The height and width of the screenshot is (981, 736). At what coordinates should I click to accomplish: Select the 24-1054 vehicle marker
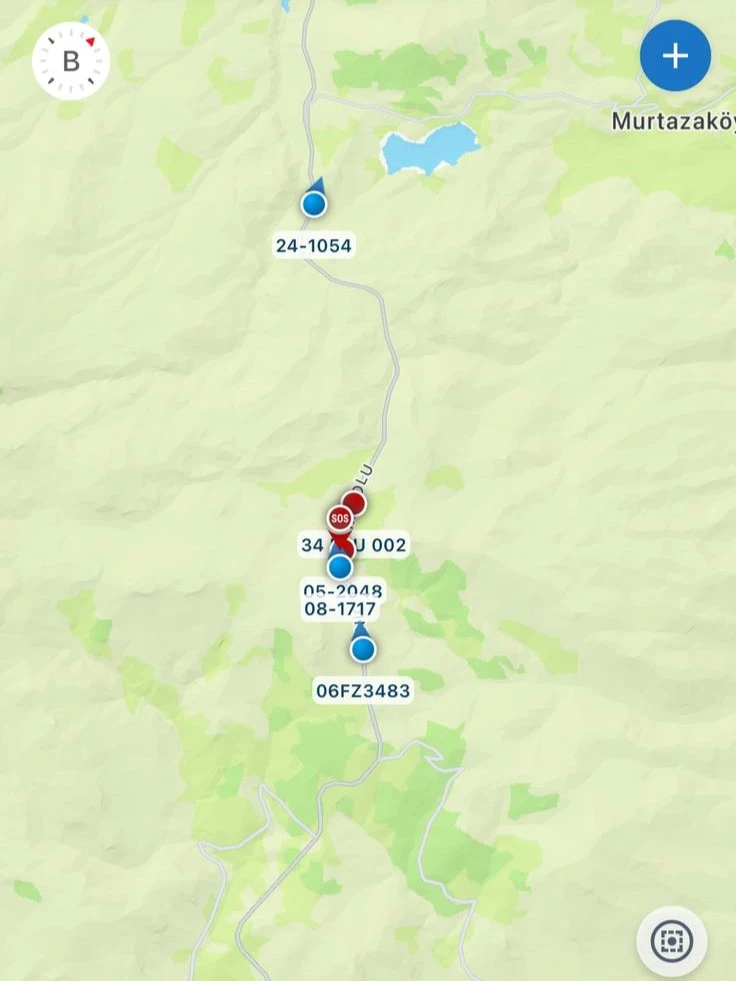point(314,204)
